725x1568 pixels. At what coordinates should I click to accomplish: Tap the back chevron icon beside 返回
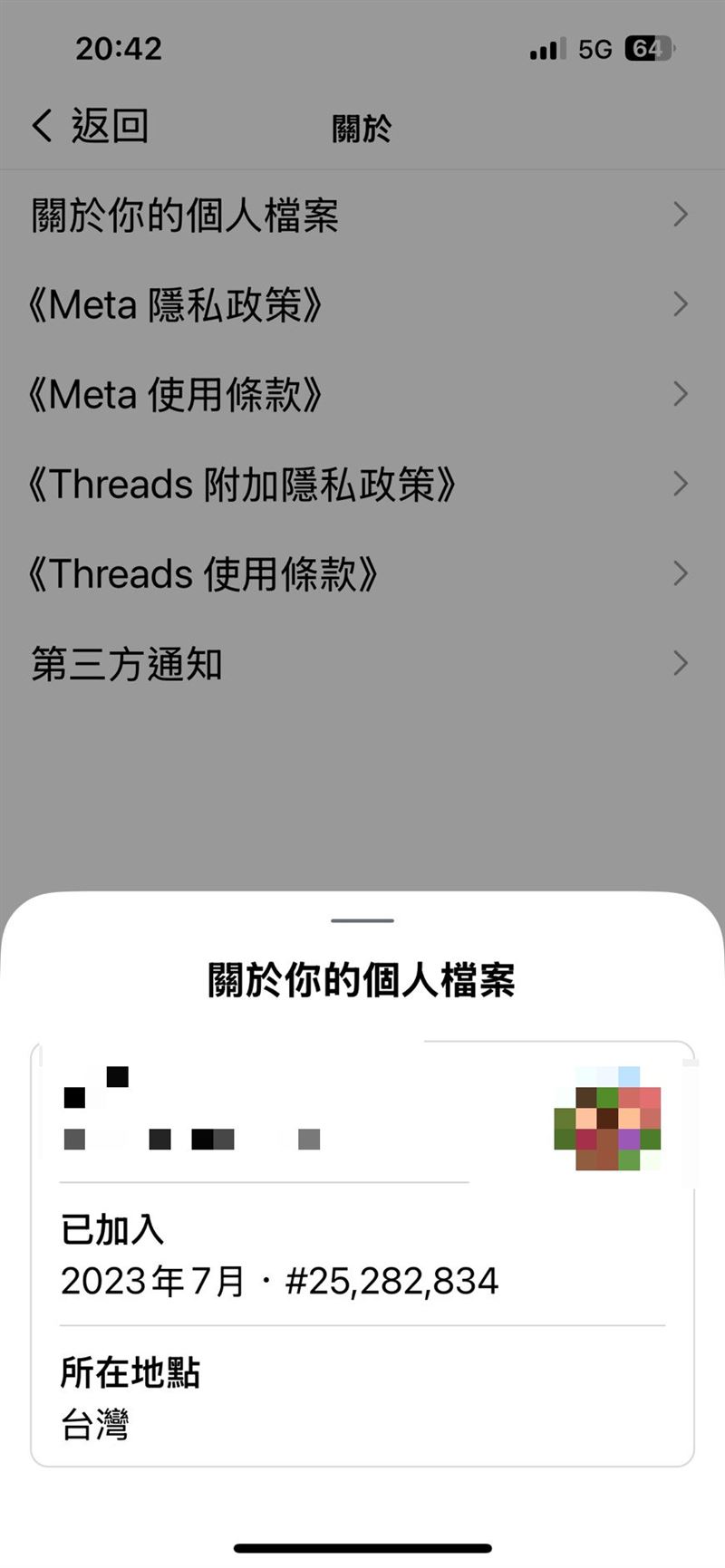tap(40, 126)
